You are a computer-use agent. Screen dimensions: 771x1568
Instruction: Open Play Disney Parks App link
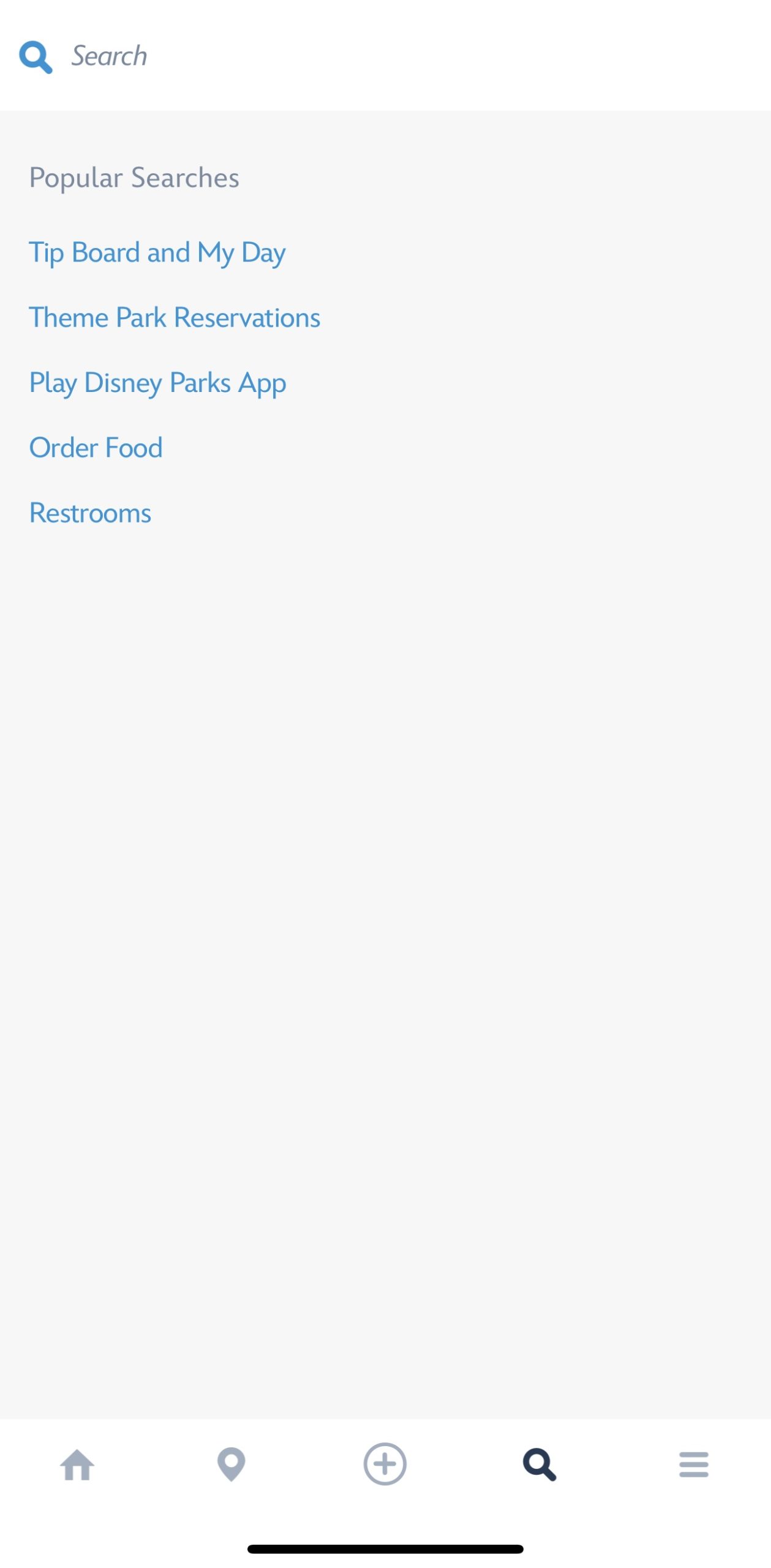tap(157, 383)
